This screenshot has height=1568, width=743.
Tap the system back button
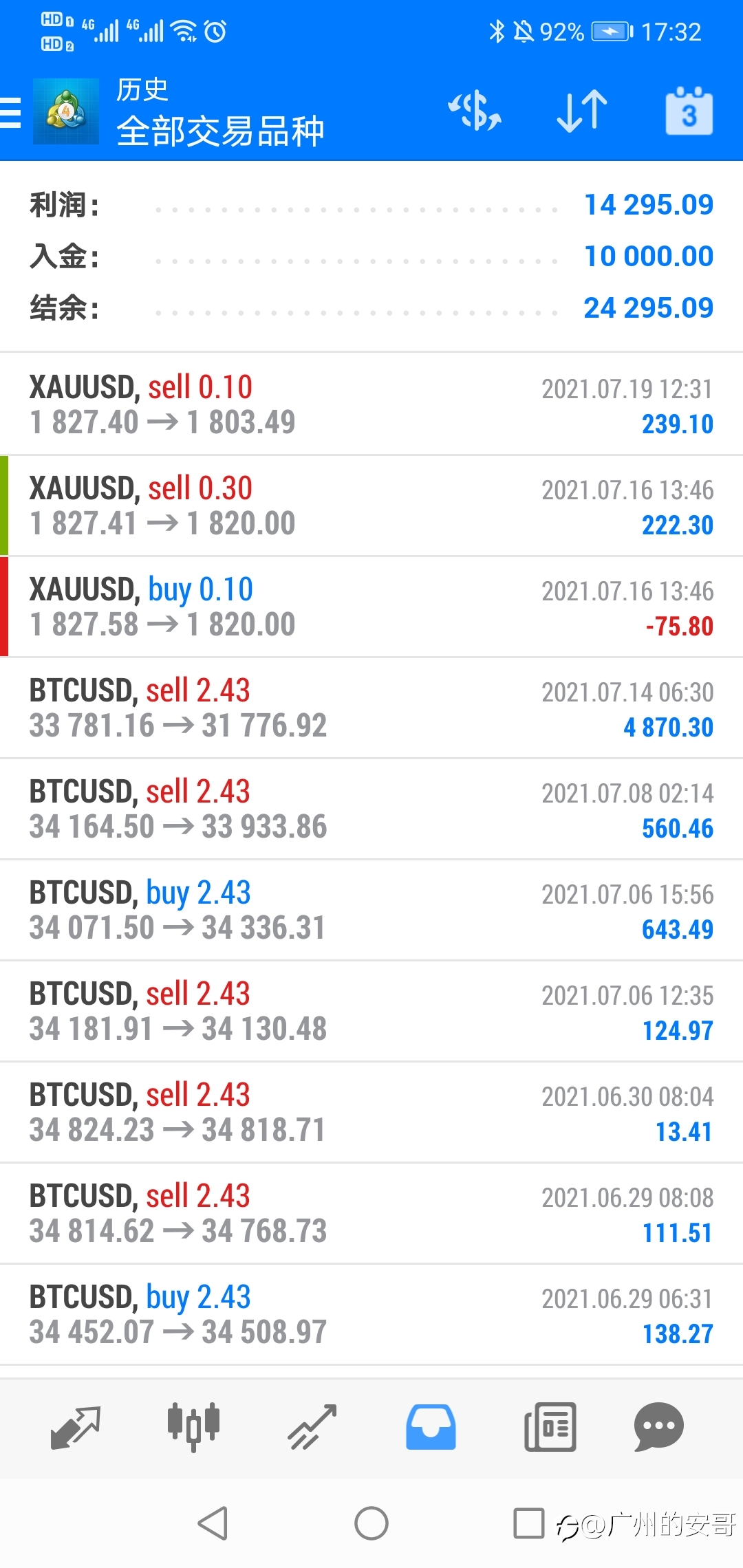point(213,1523)
